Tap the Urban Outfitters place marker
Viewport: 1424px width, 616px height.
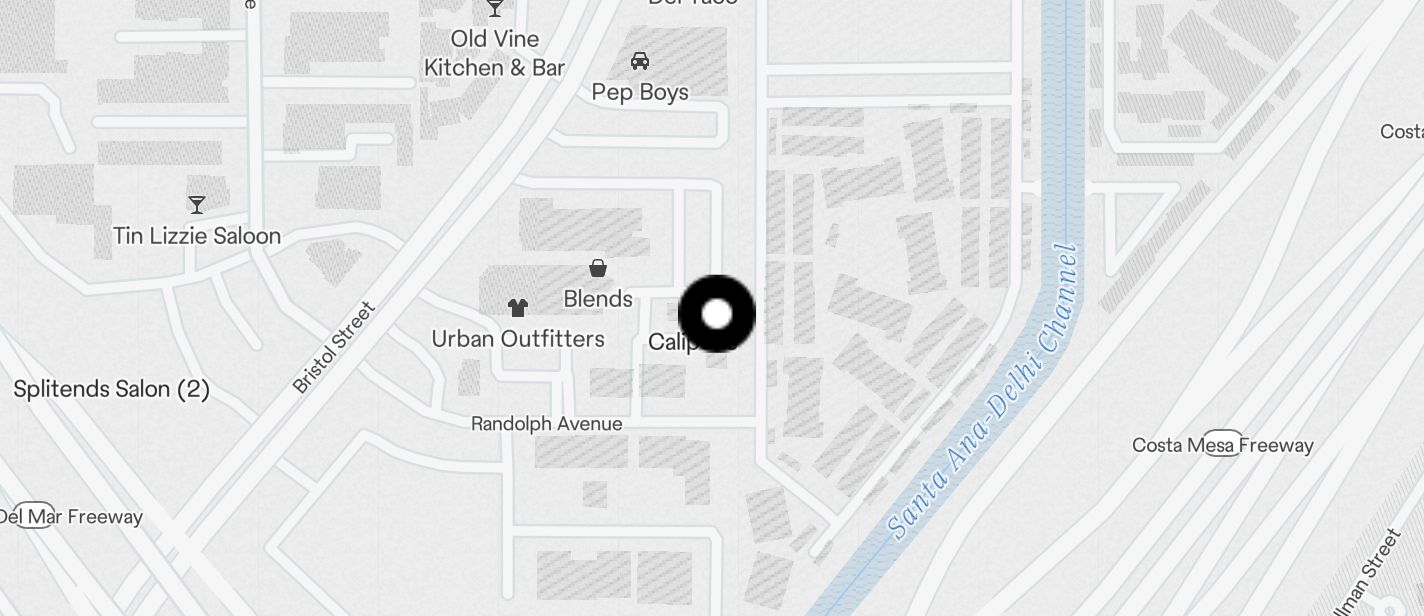(517, 308)
